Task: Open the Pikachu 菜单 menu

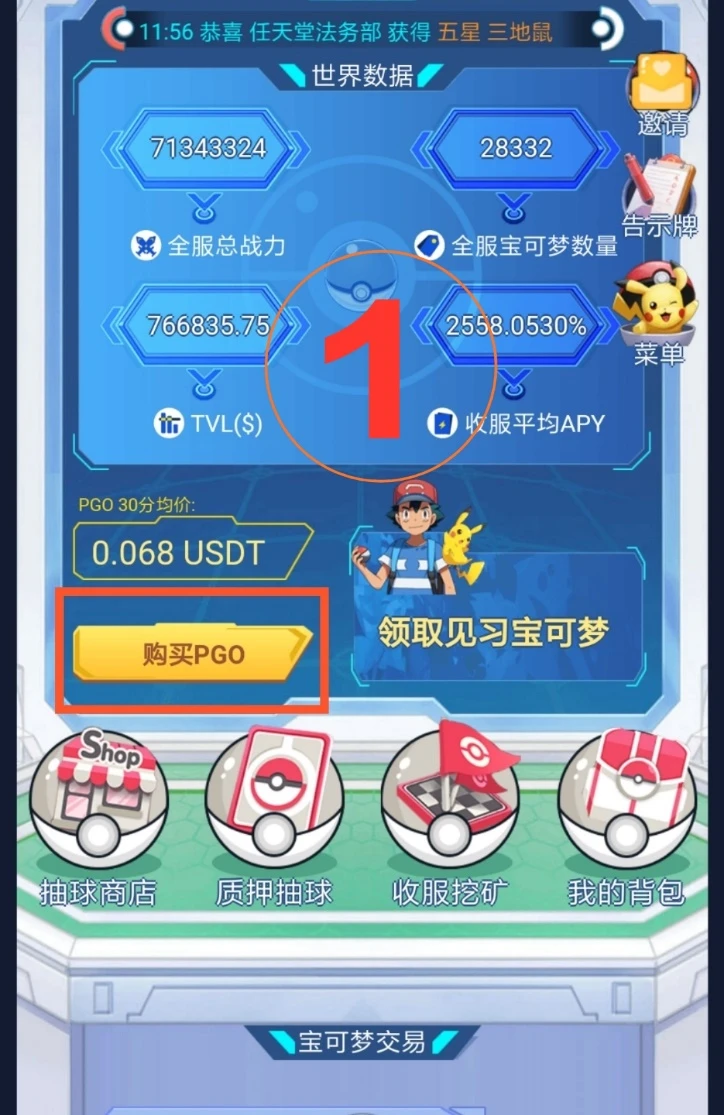Action: pos(658,310)
